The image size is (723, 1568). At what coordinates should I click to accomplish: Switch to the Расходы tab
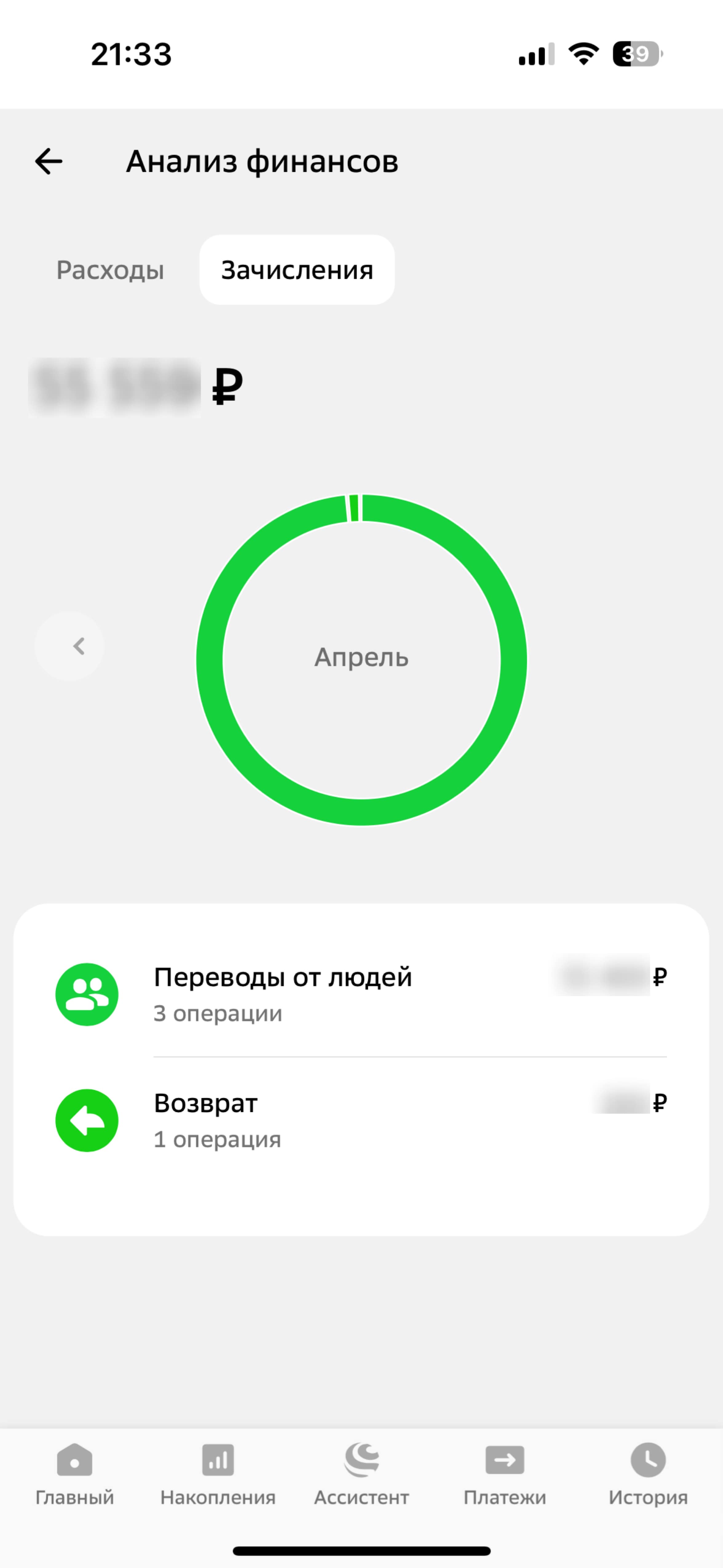click(110, 270)
